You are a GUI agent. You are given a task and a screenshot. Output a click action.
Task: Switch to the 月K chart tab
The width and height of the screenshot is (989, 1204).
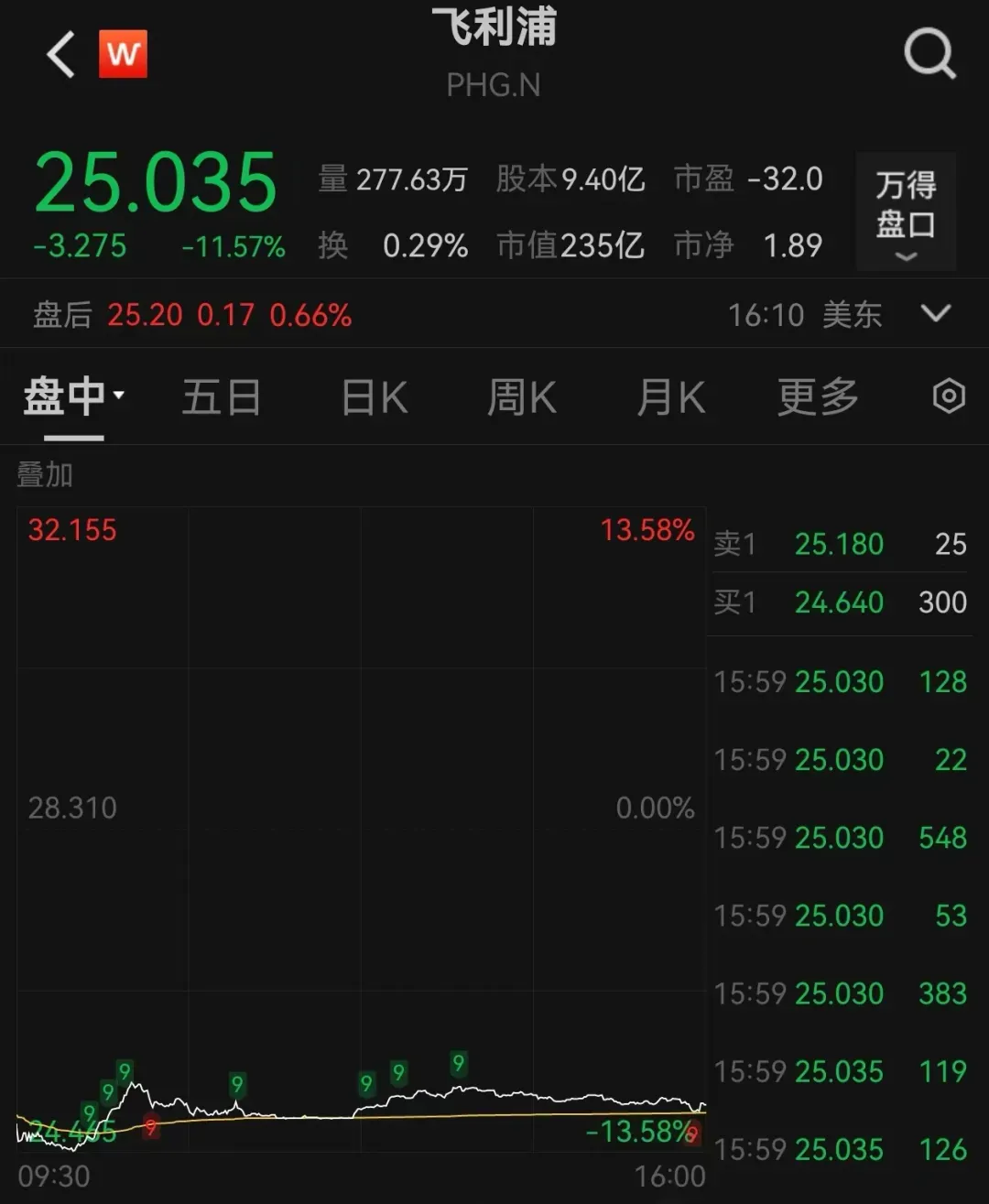(670, 397)
